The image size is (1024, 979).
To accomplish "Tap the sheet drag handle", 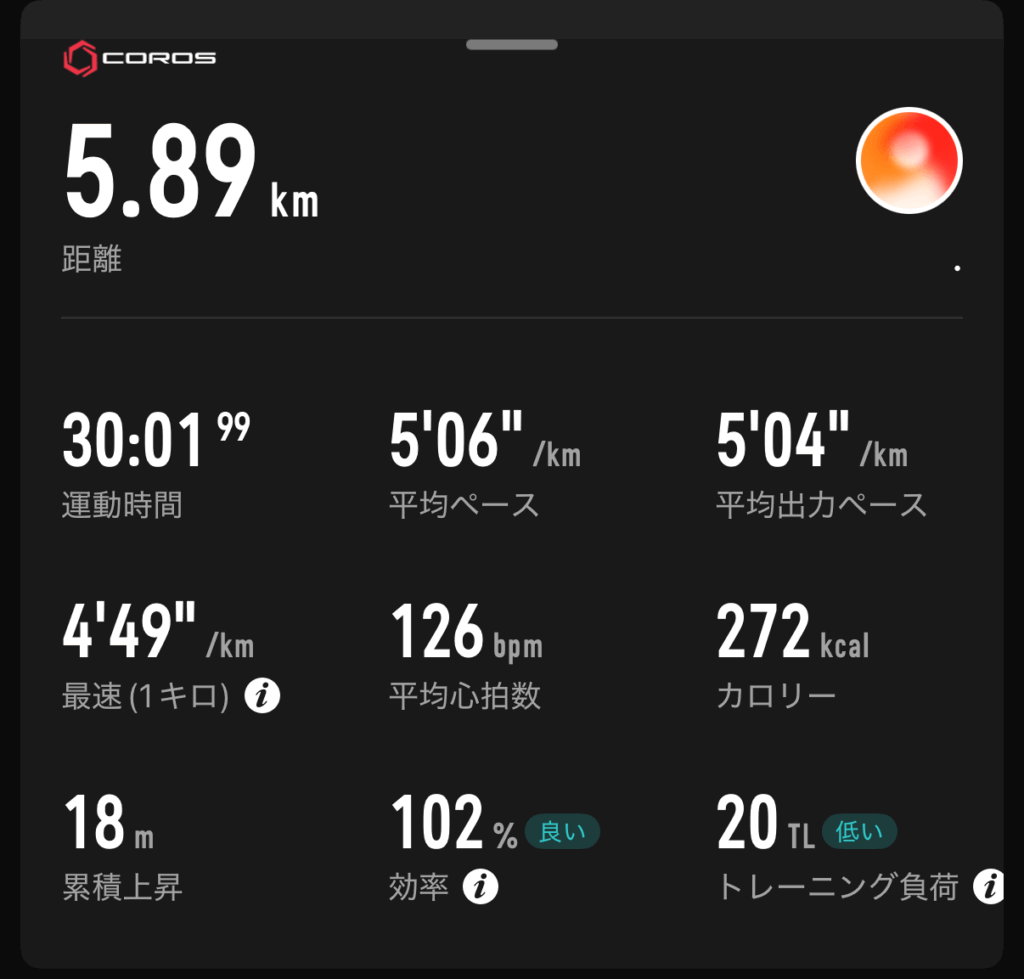I will pos(511,45).
